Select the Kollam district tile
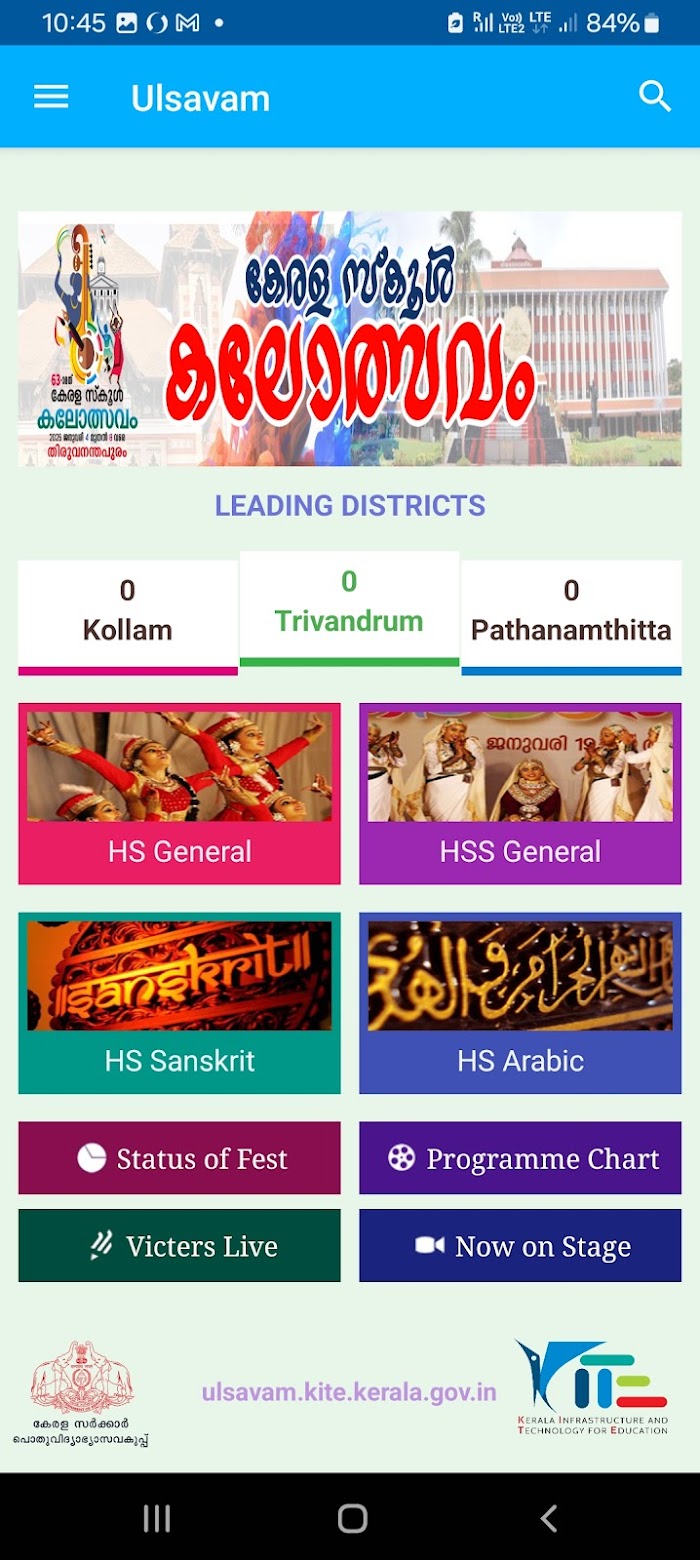Viewport: 700px width, 1560px height. tap(128, 617)
